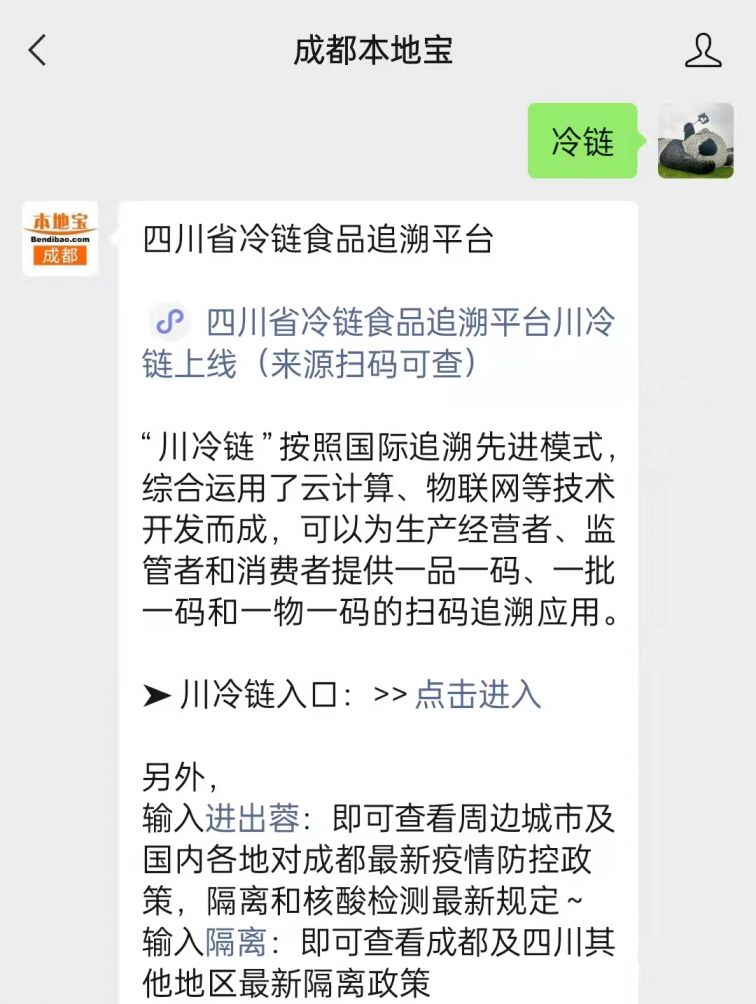Tap the 隔离 keyword link
756x1004 pixels.
(236, 942)
